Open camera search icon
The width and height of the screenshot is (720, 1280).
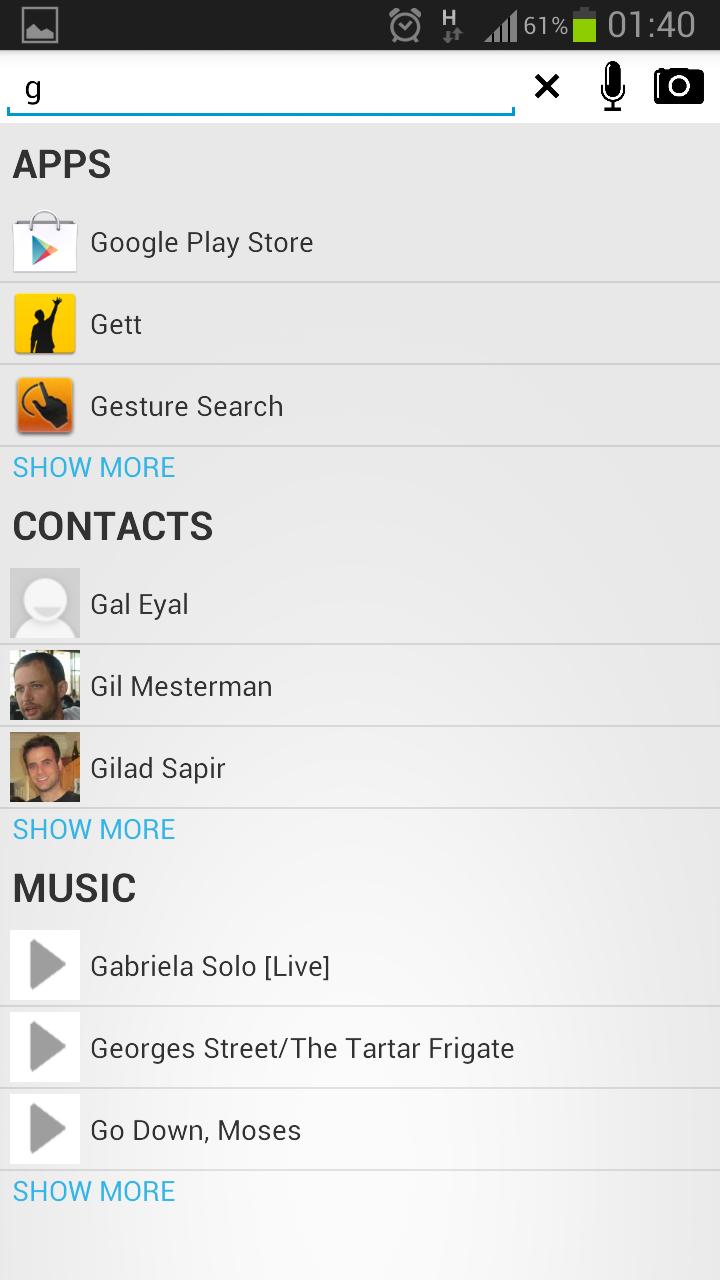click(x=679, y=87)
